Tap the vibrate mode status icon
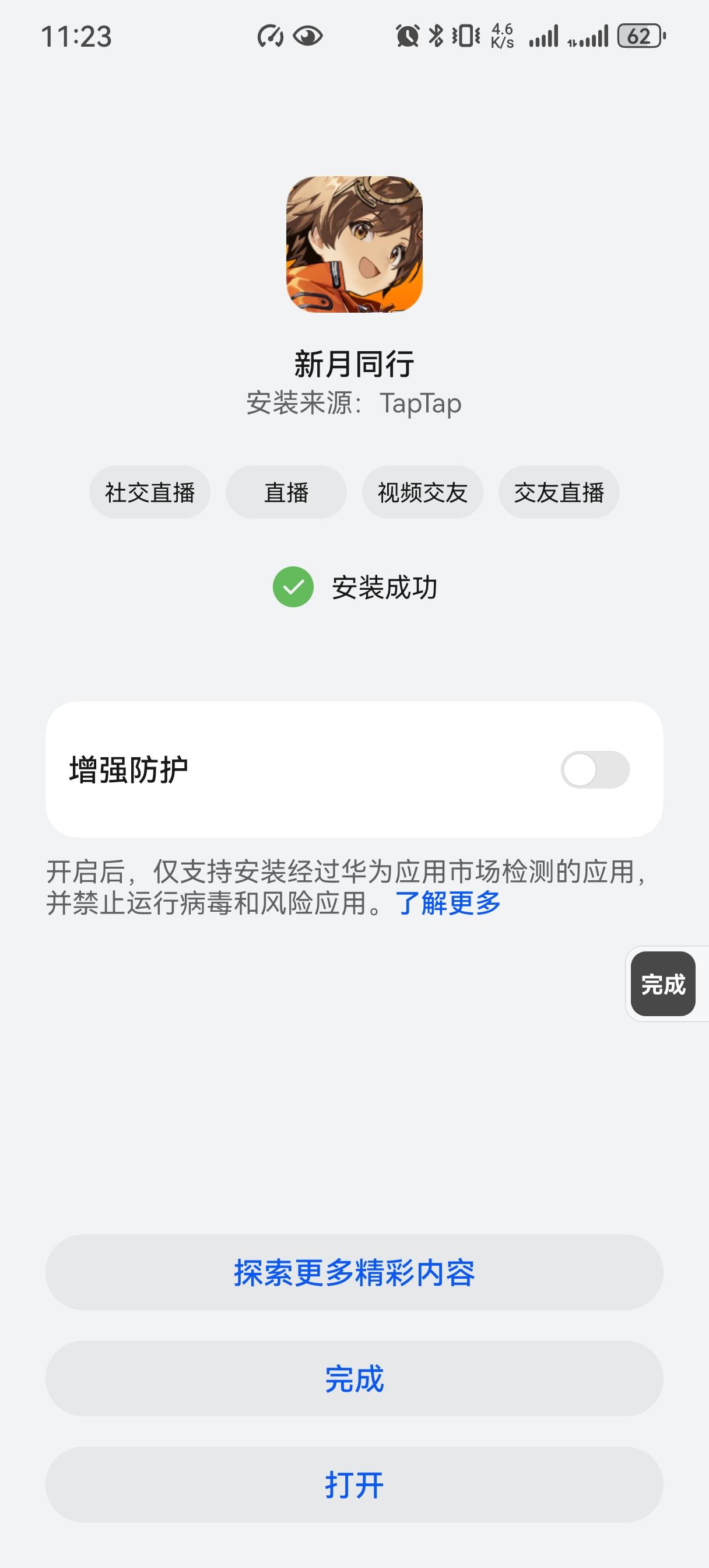This screenshot has width=709, height=1568. coord(465,37)
